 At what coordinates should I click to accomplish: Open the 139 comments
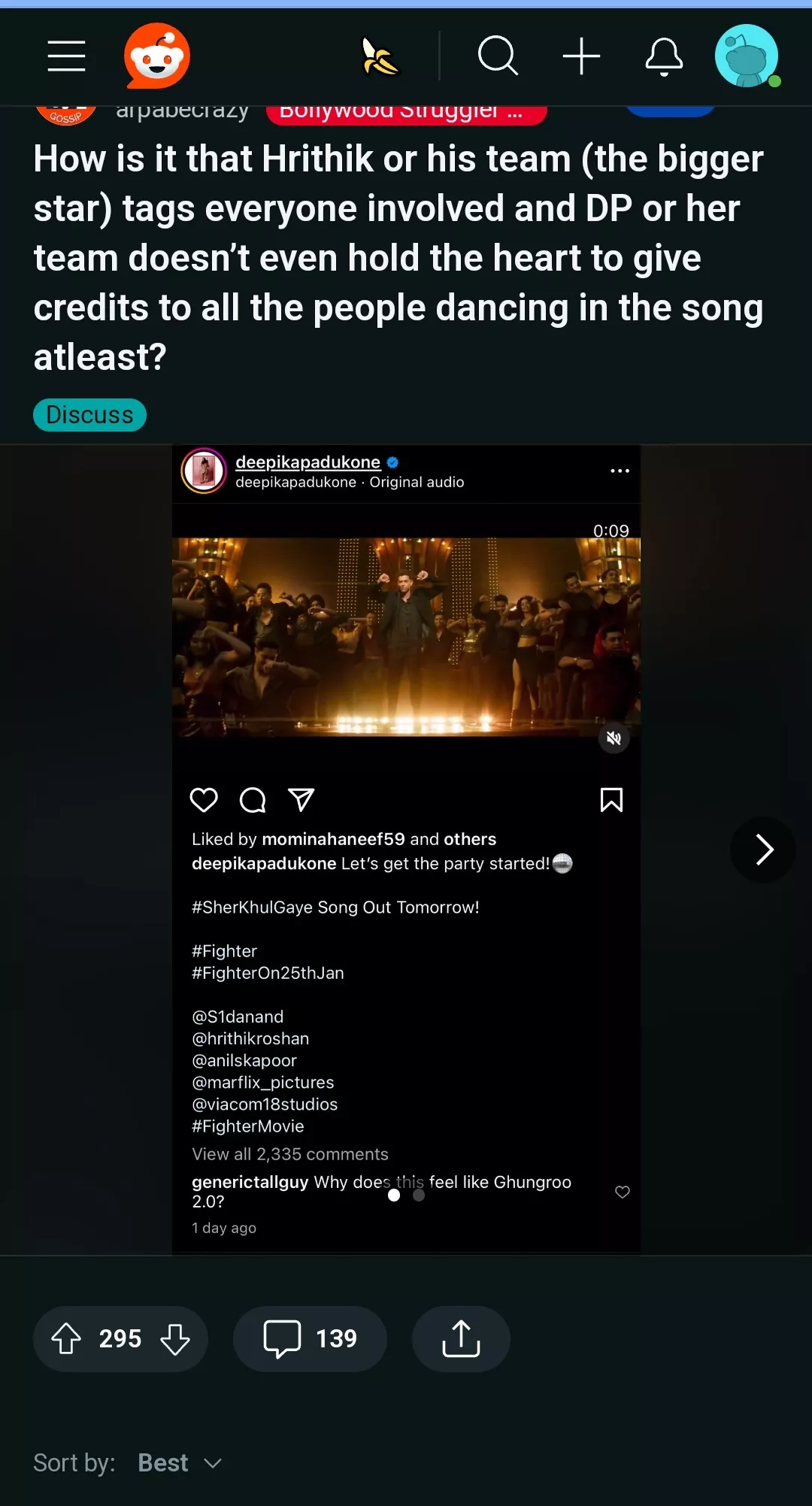pyautogui.click(x=310, y=1338)
